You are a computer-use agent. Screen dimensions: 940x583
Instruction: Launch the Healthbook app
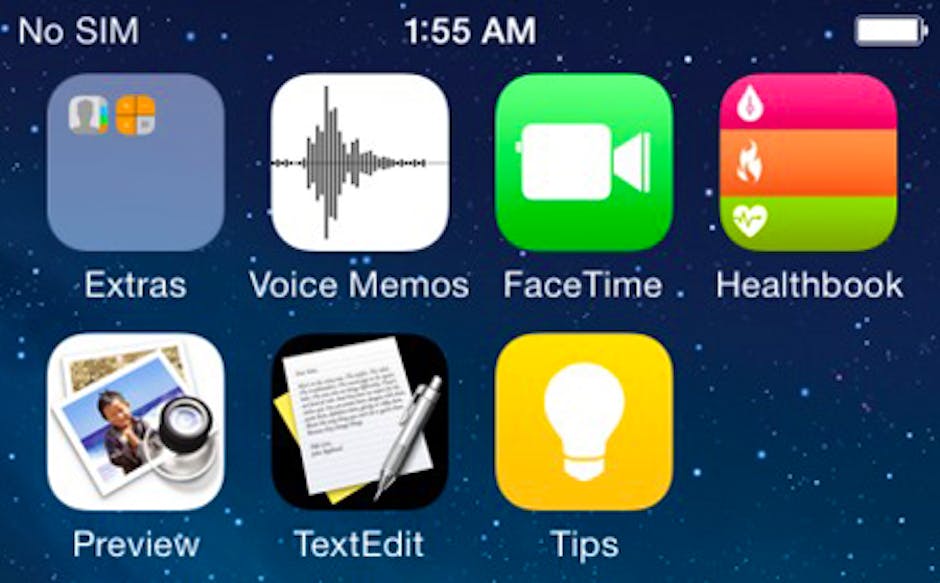[808, 162]
